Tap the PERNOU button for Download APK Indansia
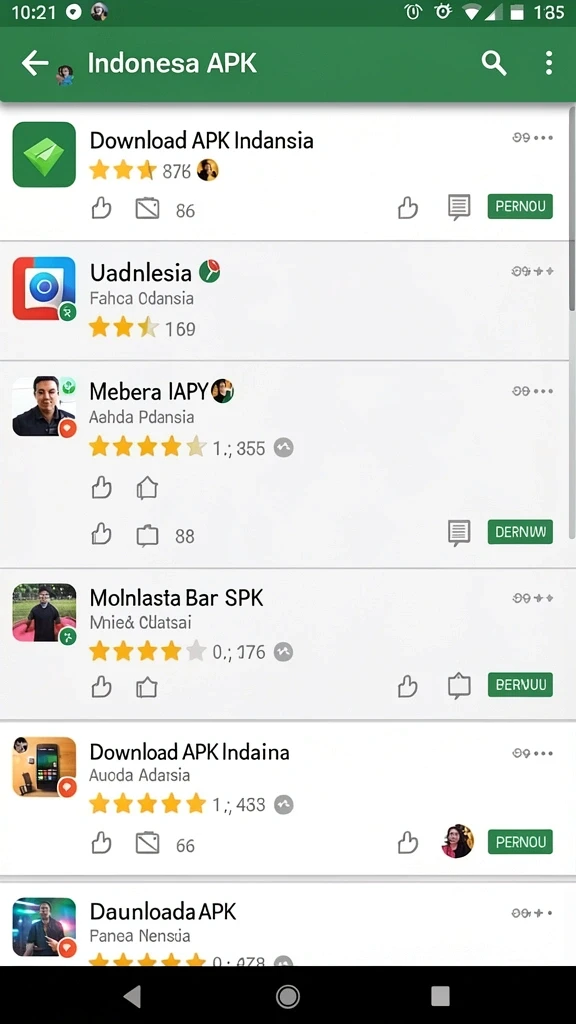This screenshot has width=576, height=1024. pos(520,206)
